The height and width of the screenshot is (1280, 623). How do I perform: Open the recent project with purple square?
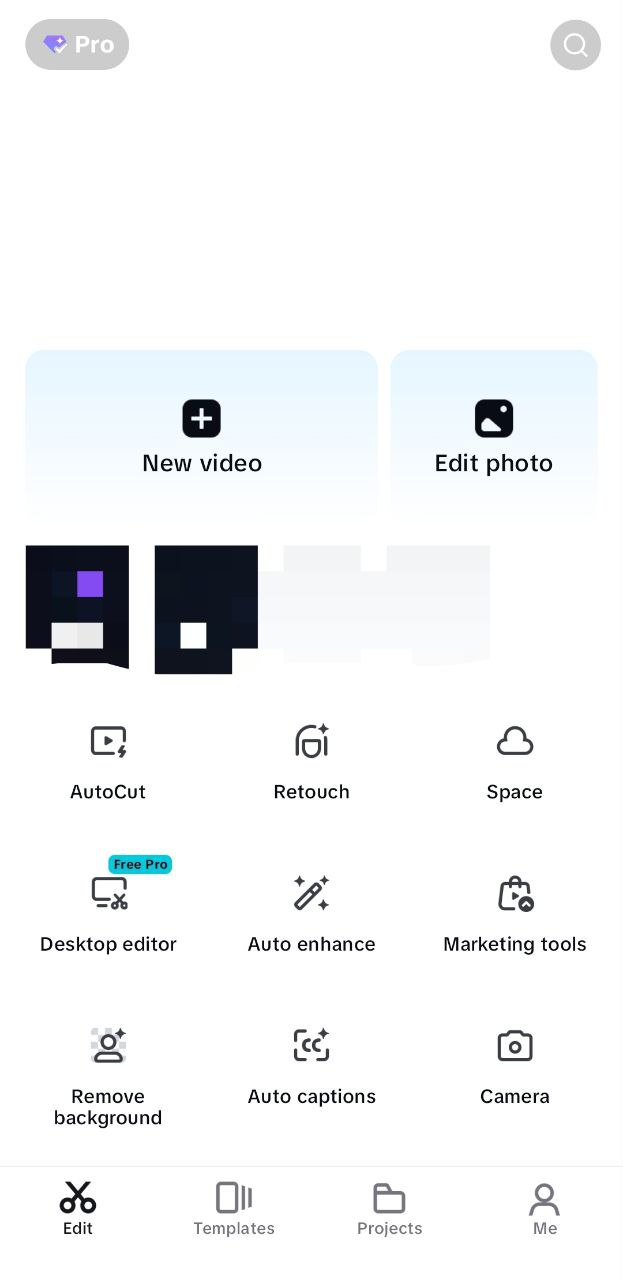(x=78, y=606)
